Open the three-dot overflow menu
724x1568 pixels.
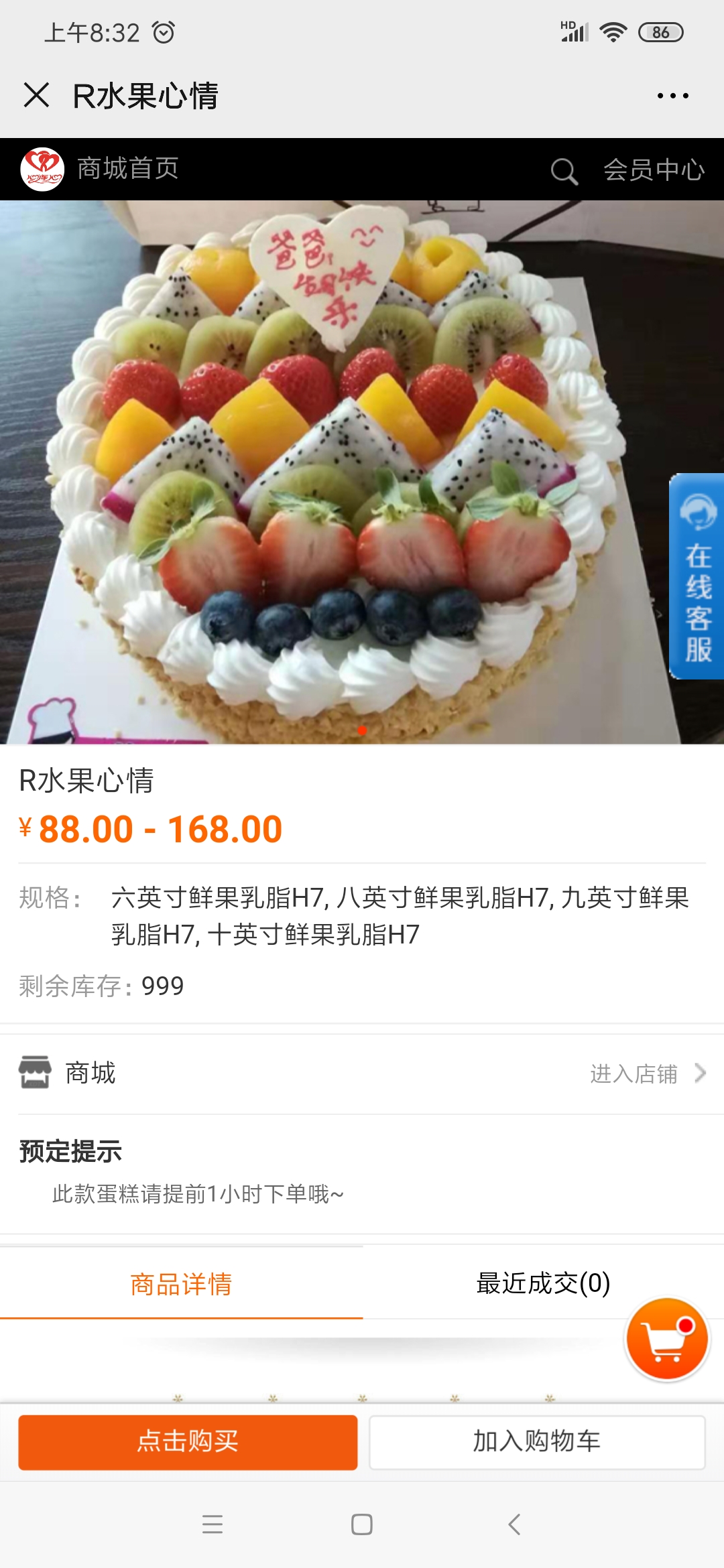(672, 96)
